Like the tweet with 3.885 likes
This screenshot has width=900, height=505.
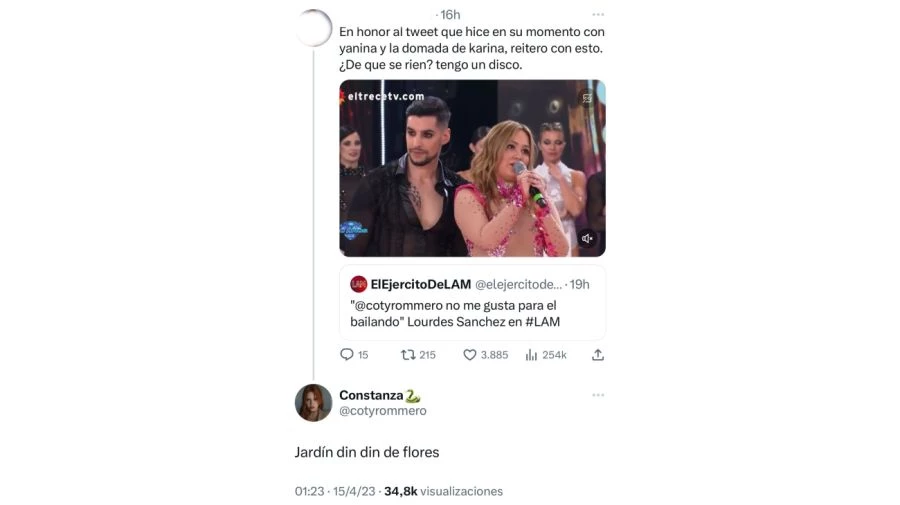pos(470,354)
